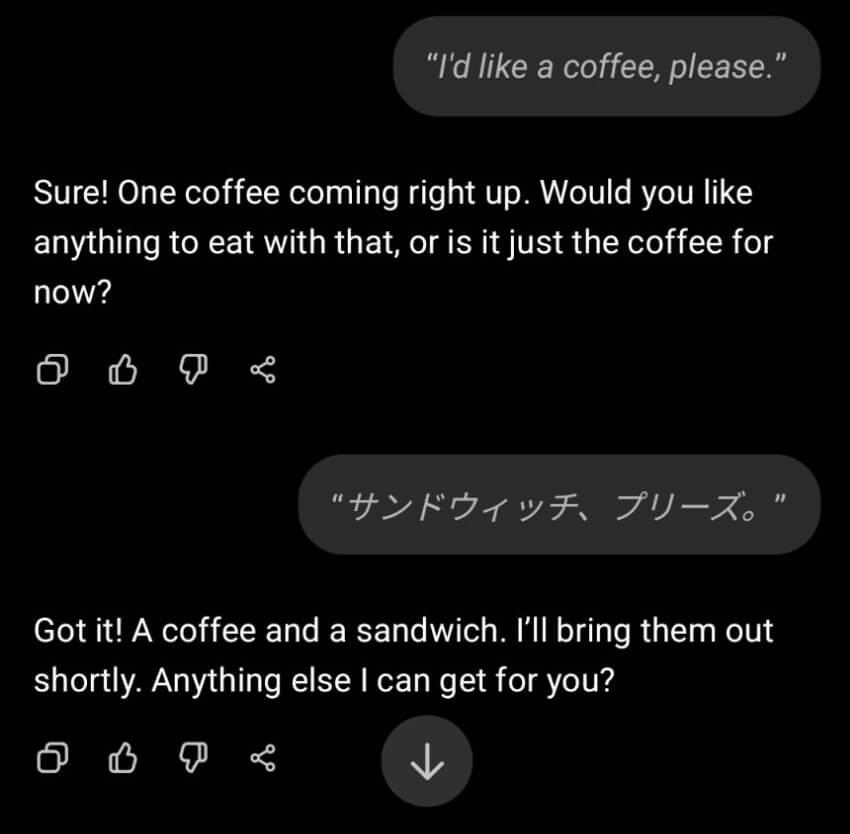Share the 'One coffee coming right up' reply
Image resolution: width=850 pixels, height=834 pixels.
point(261,372)
